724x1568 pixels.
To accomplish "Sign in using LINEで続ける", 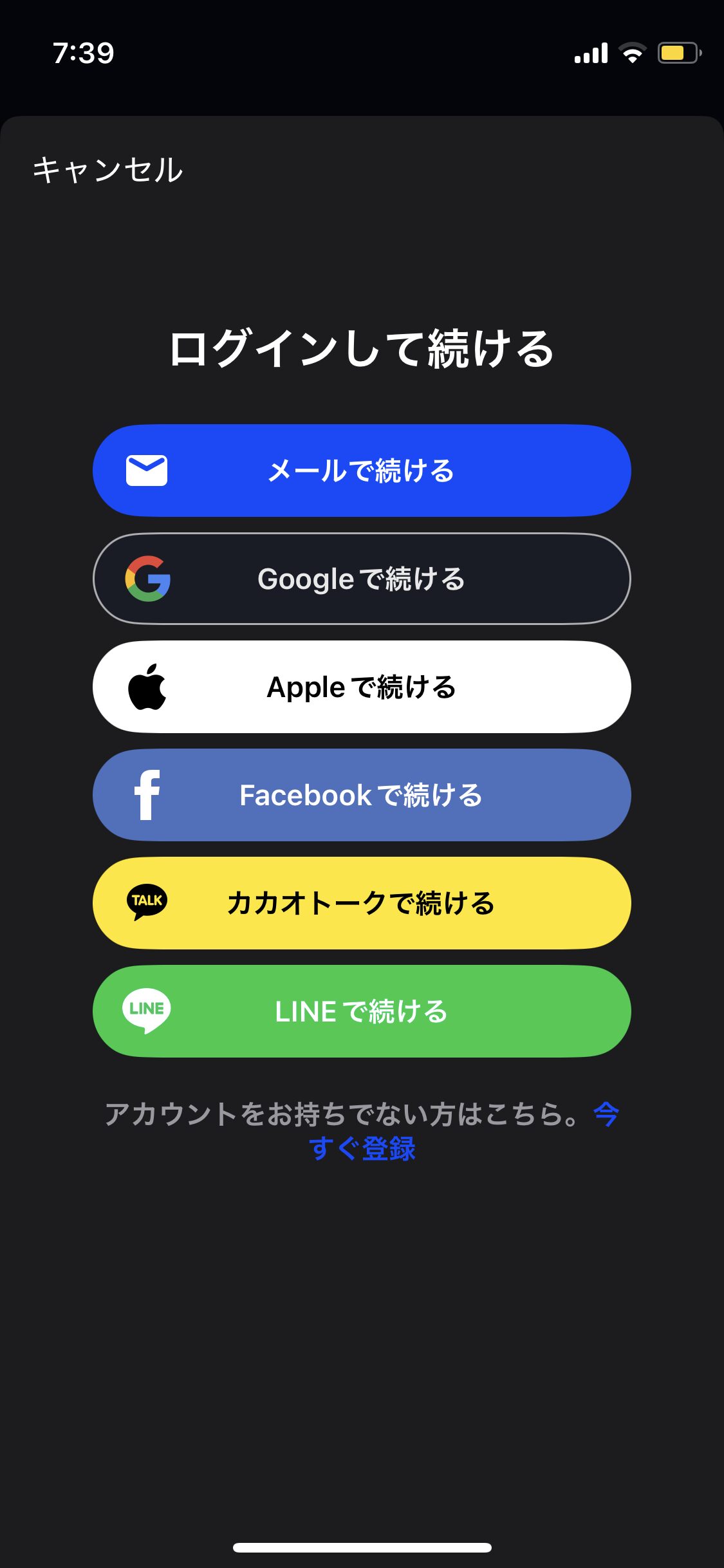I will pyautogui.click(x=362, y=1011).
